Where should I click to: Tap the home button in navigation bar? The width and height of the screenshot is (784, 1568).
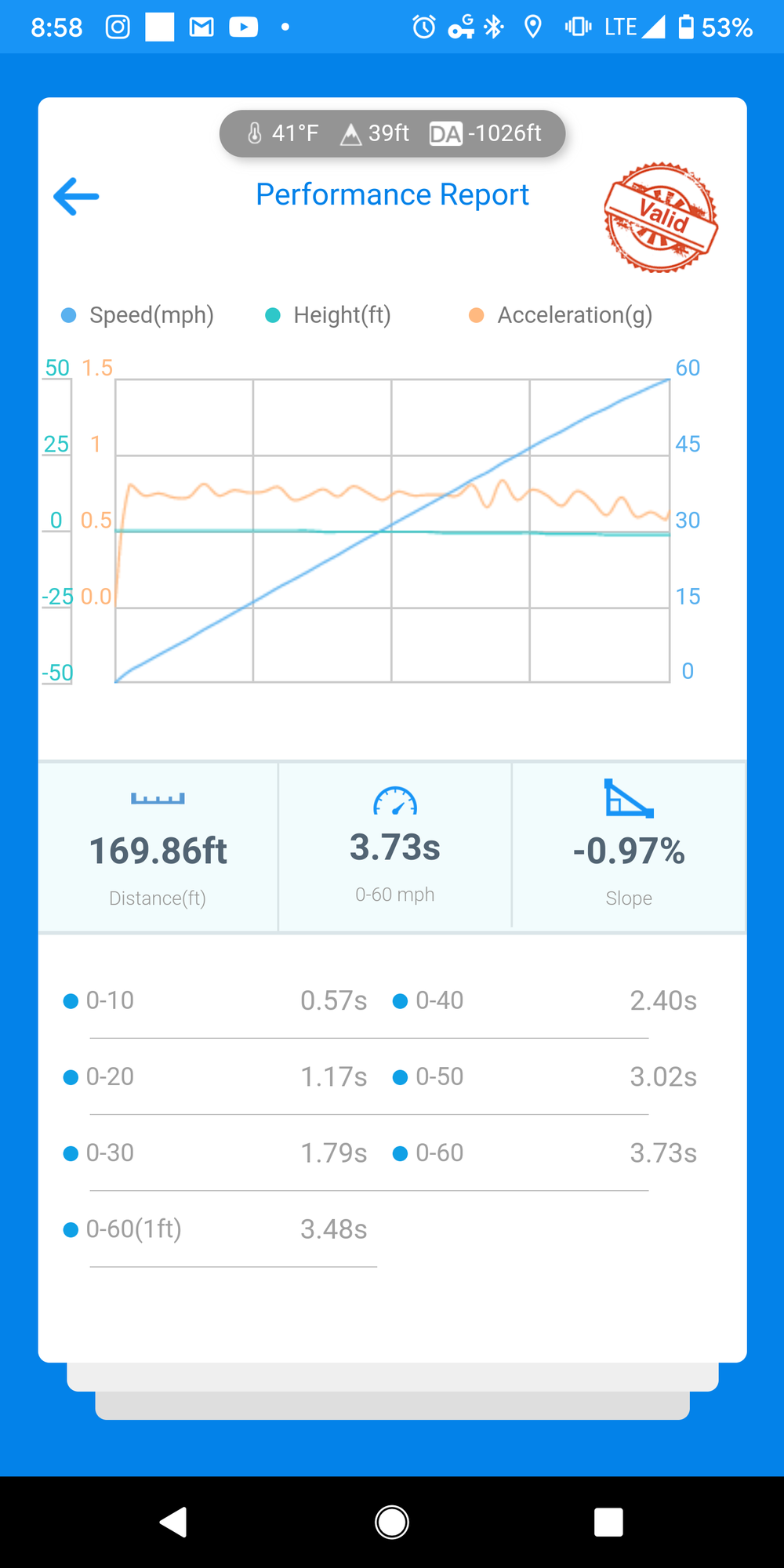tap(392, 1522)
